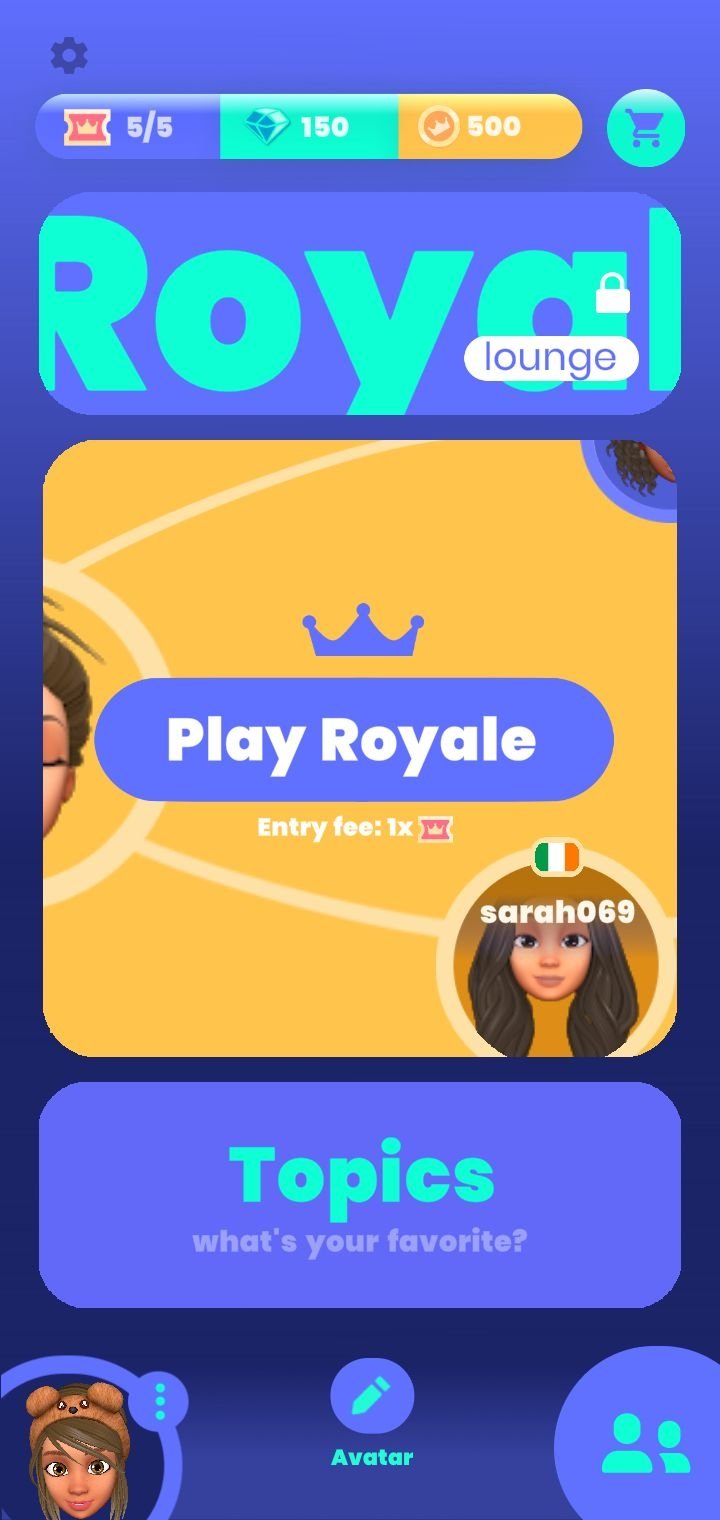Open the settings gear
Viewport: 720px width, 1520px height.
(x=69, y=55)
